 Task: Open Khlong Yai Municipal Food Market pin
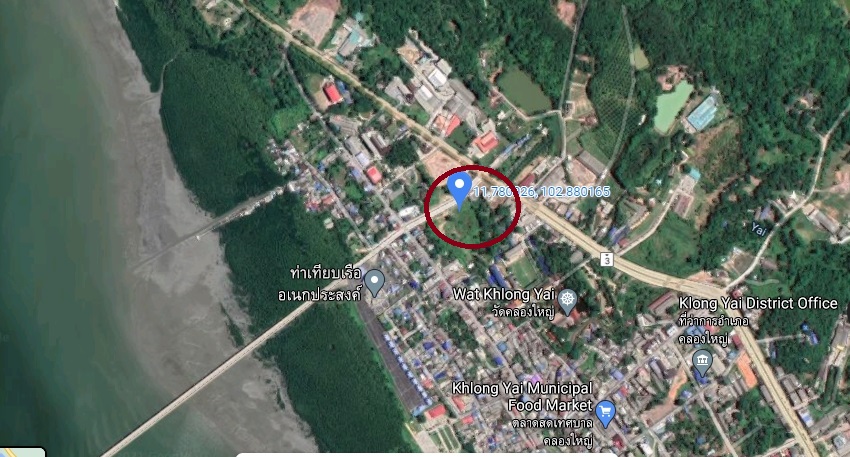click(604, 410)
